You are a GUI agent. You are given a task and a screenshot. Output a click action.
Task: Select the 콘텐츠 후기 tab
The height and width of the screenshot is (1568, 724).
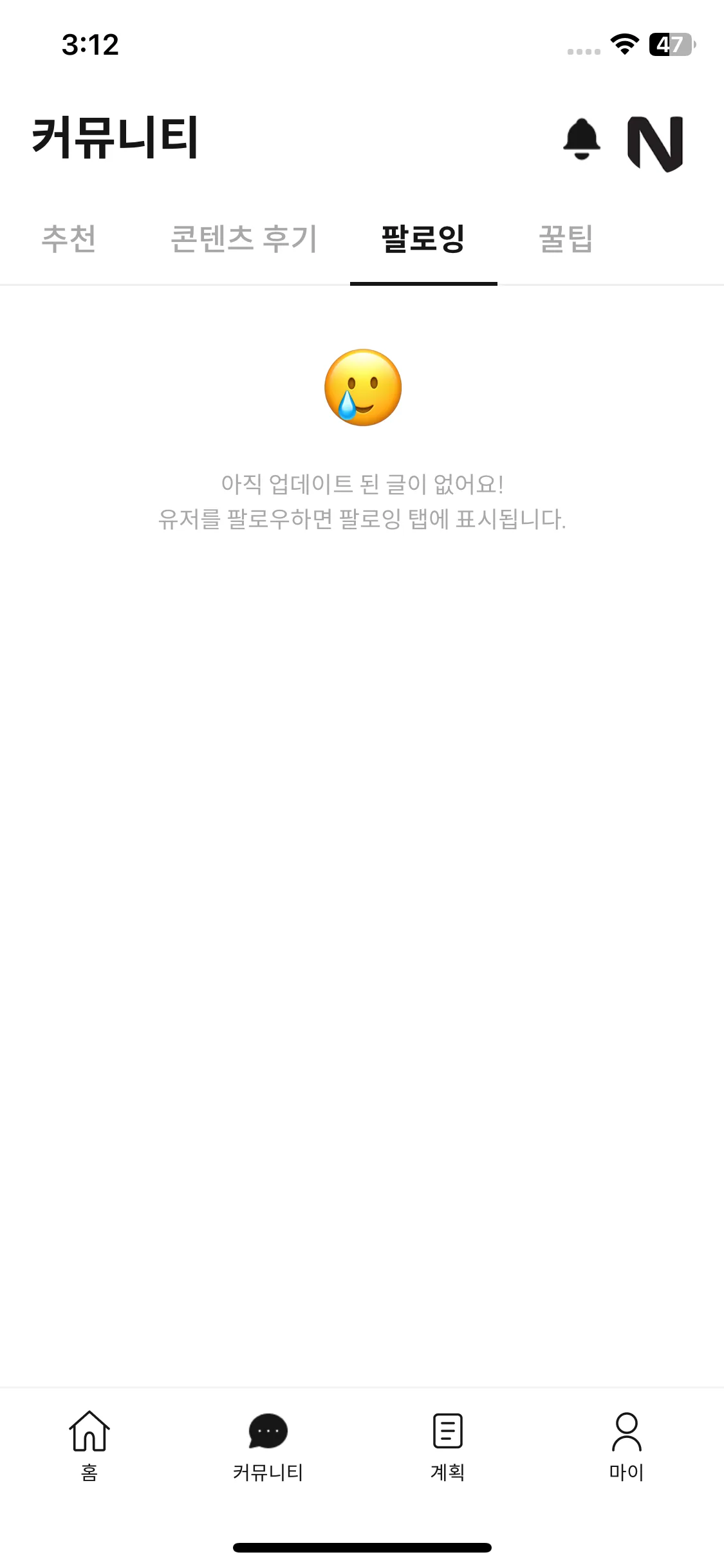[244, 239]
